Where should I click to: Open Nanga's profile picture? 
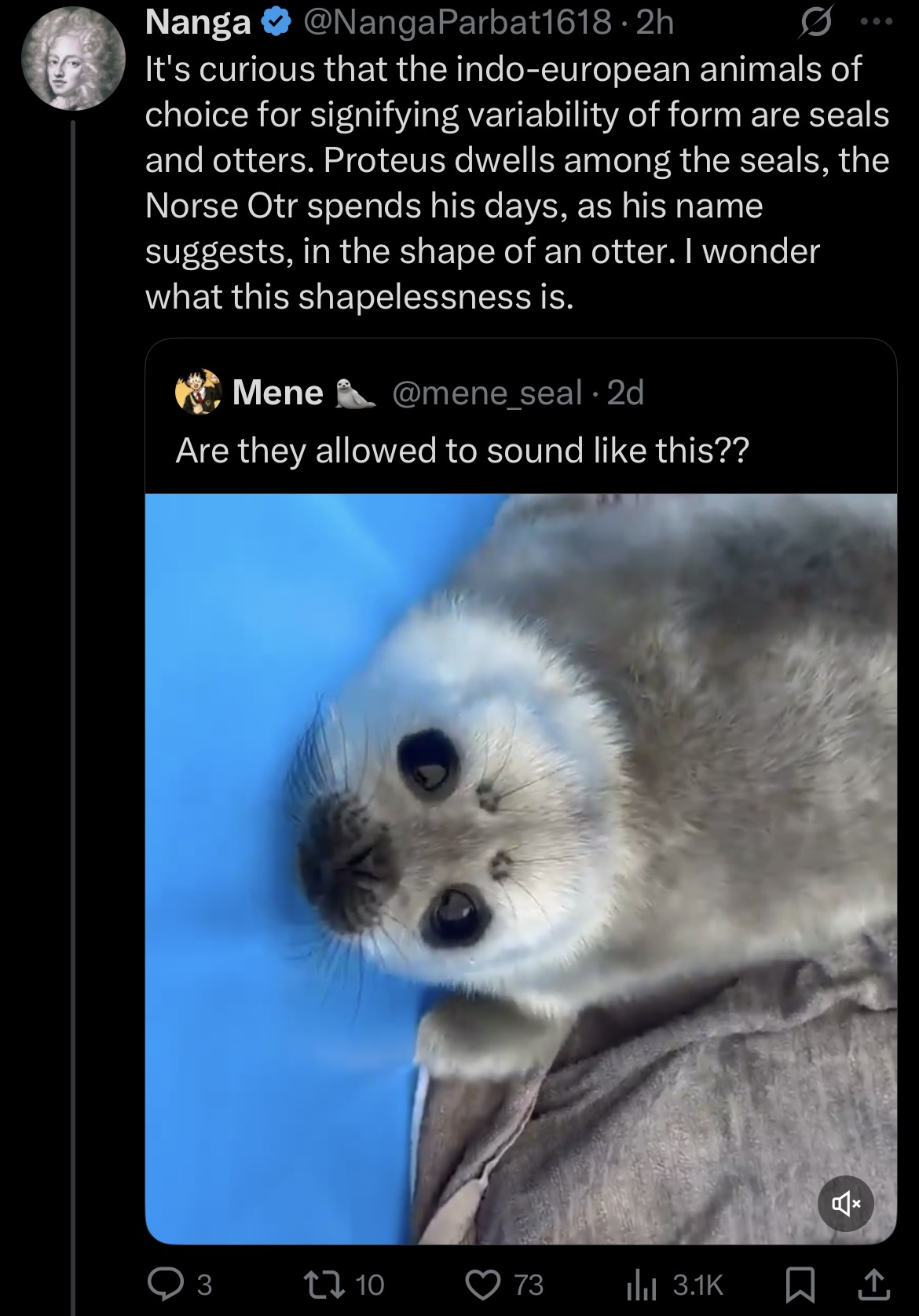pos(72,58)
